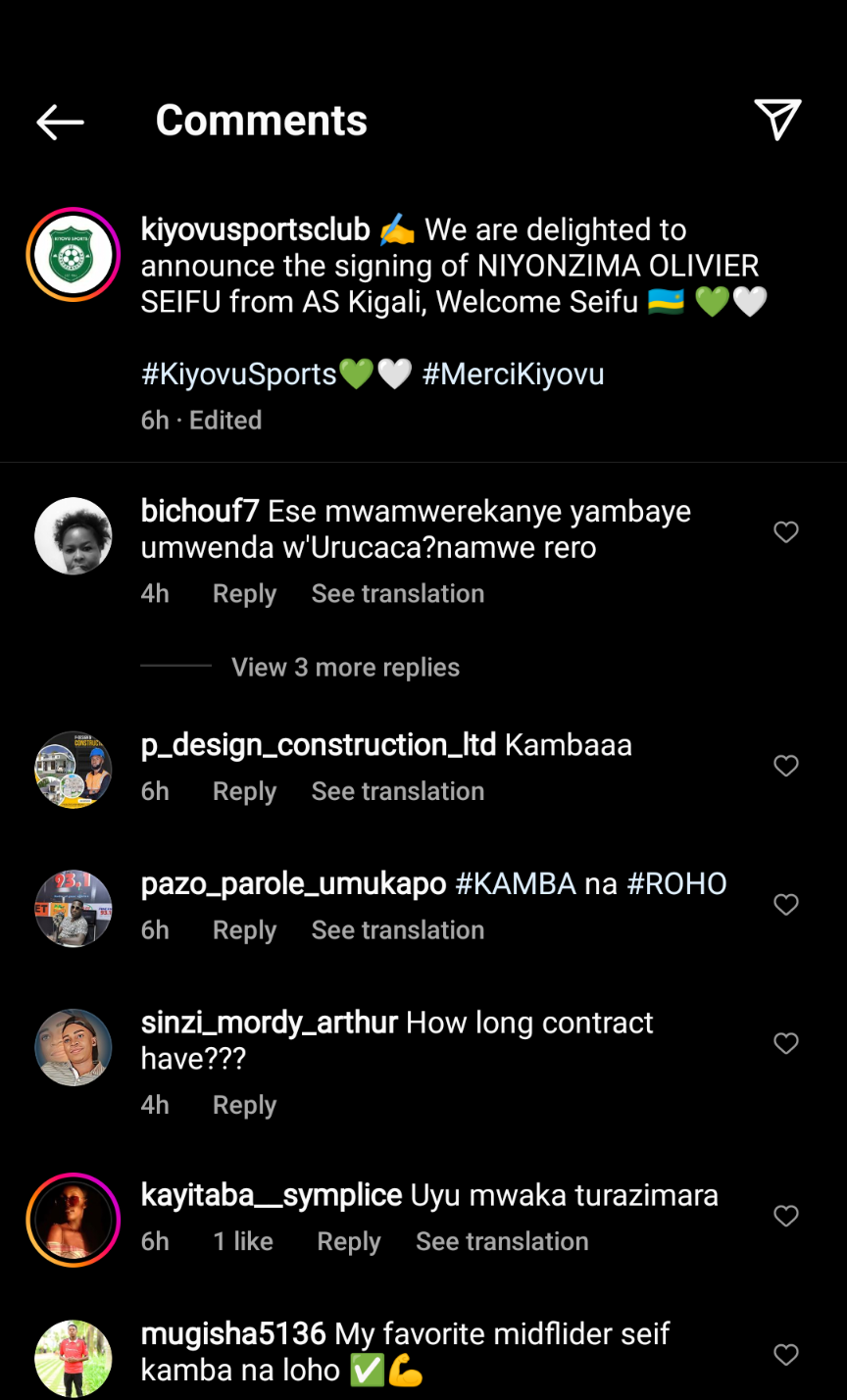
Task: Like pazo_parole_umukapo's comment
Action: point(786,904)
